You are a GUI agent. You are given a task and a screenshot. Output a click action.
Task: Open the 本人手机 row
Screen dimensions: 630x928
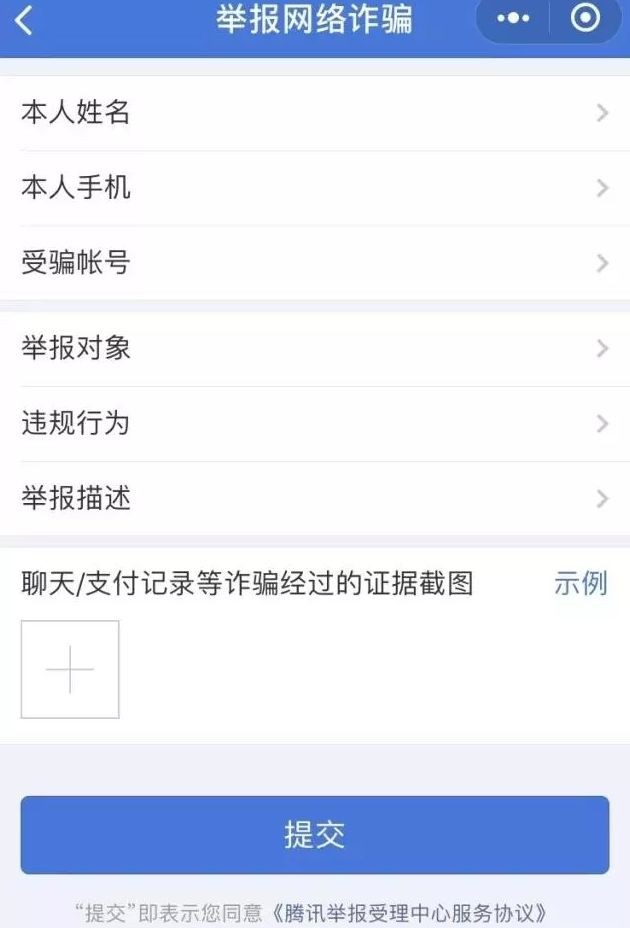315,188
